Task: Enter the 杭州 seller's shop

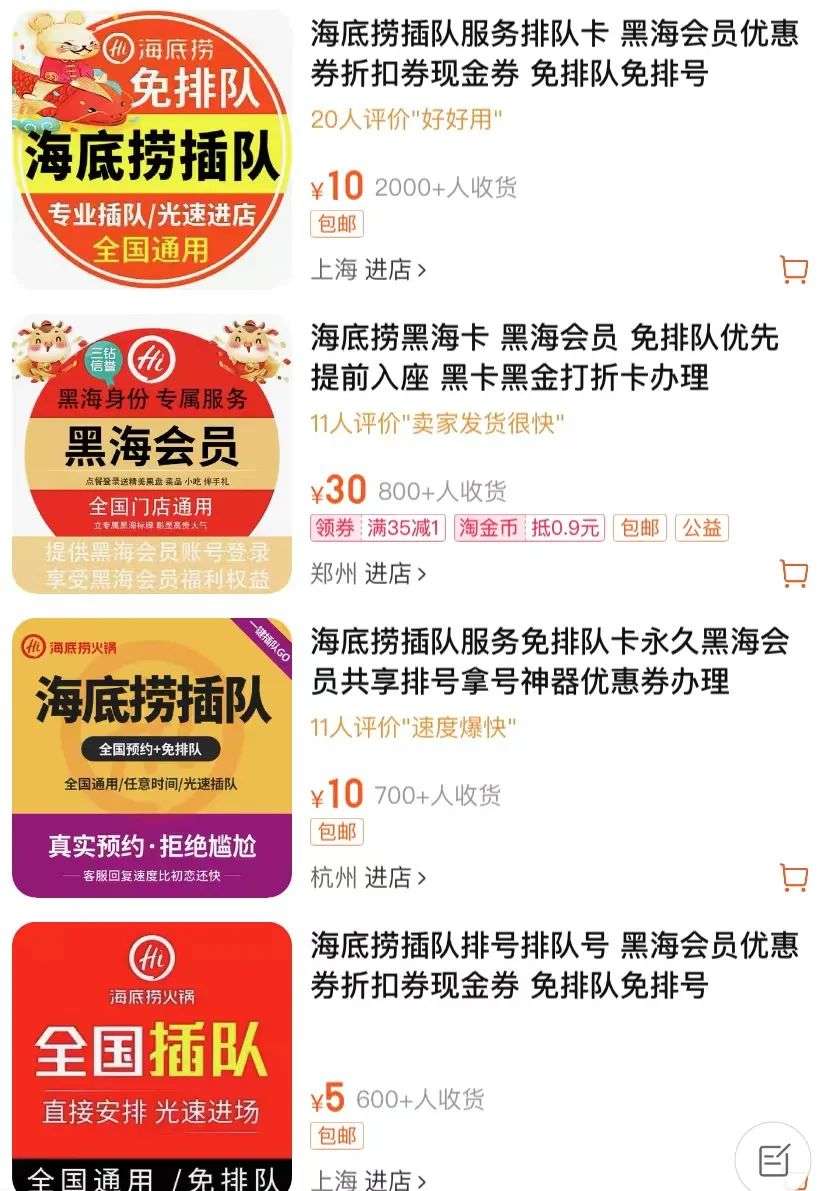Action: (368, 877)
